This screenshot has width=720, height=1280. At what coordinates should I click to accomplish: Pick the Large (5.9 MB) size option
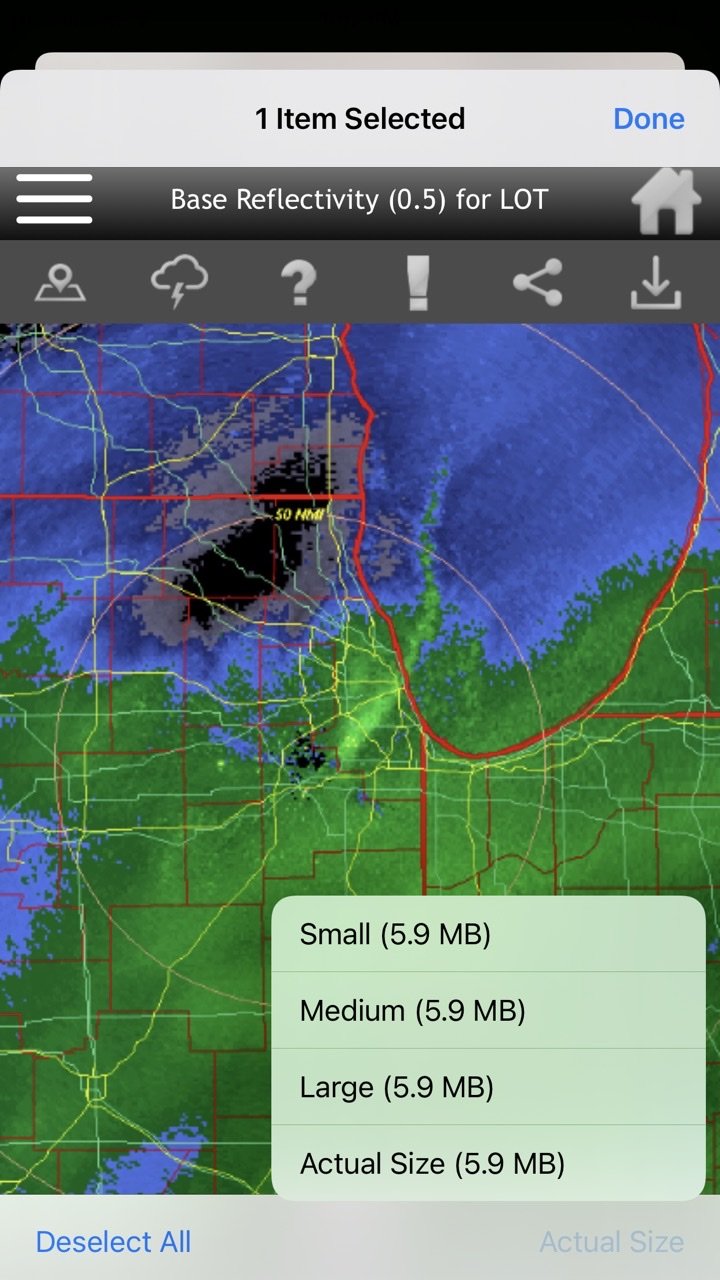click(488, 1087)
